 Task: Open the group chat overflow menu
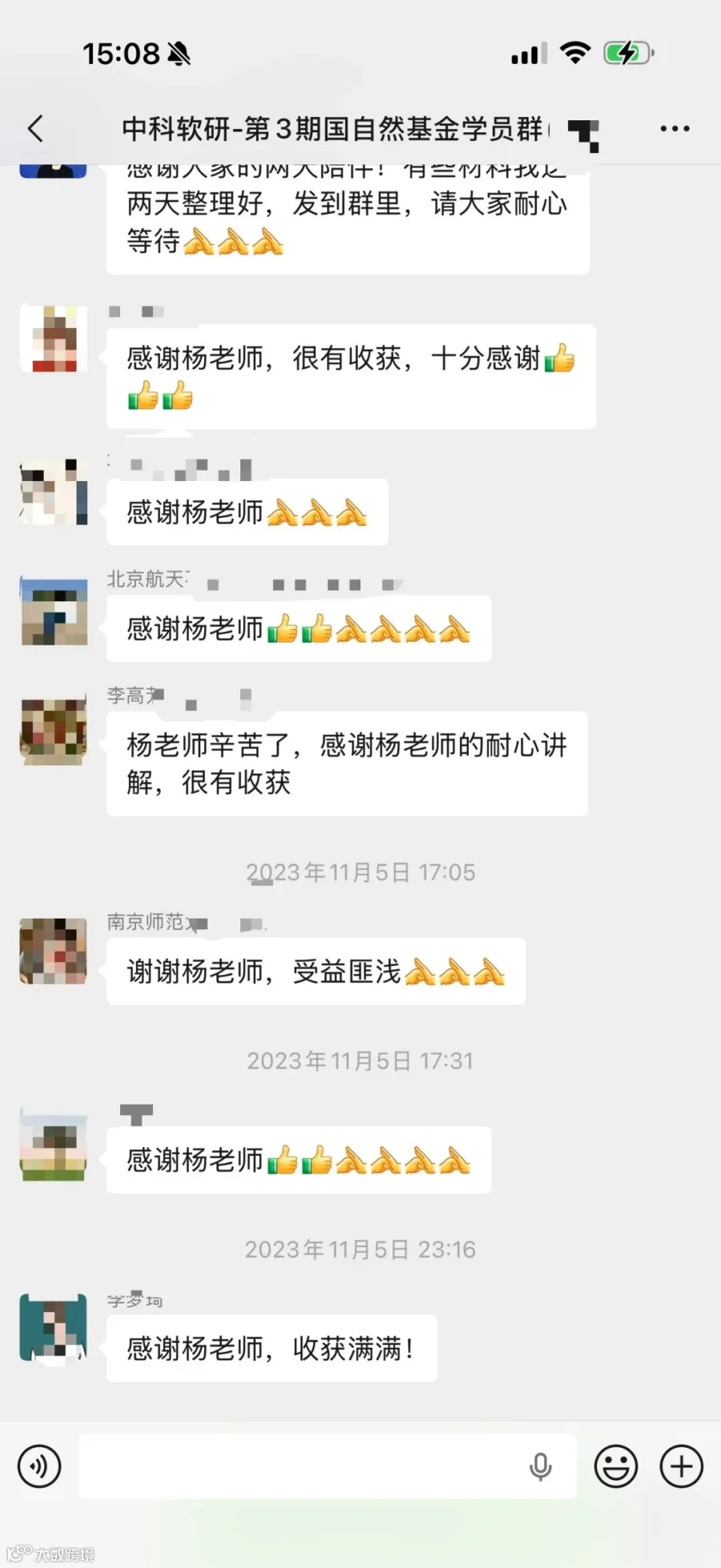(x=675, y=128)
